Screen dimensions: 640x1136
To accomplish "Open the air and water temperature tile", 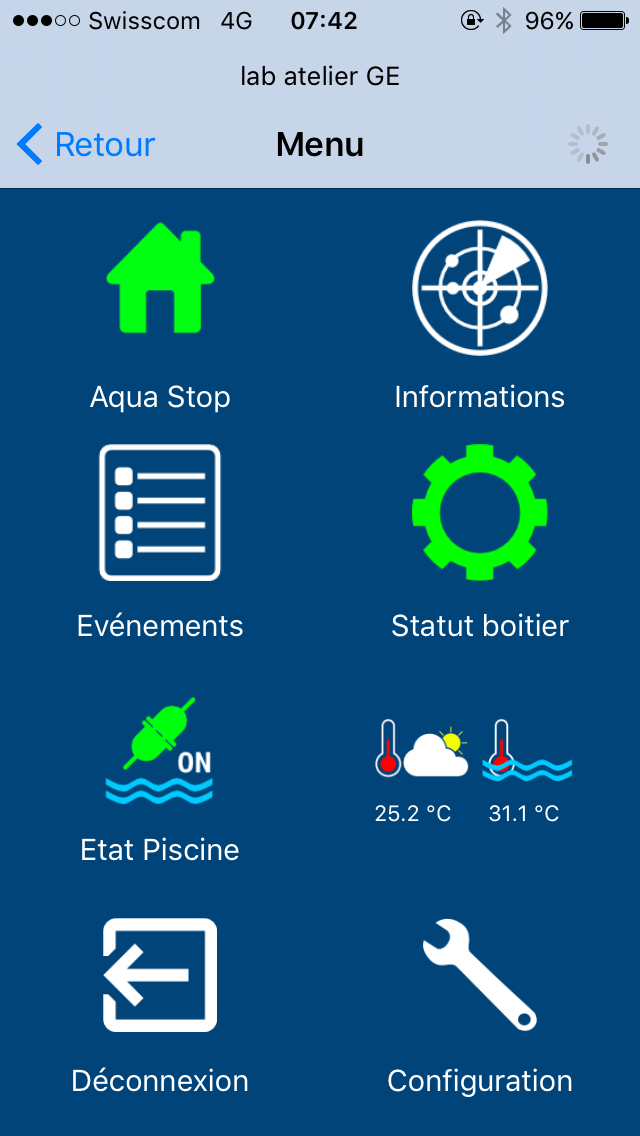I will click(x=473, y=771).
